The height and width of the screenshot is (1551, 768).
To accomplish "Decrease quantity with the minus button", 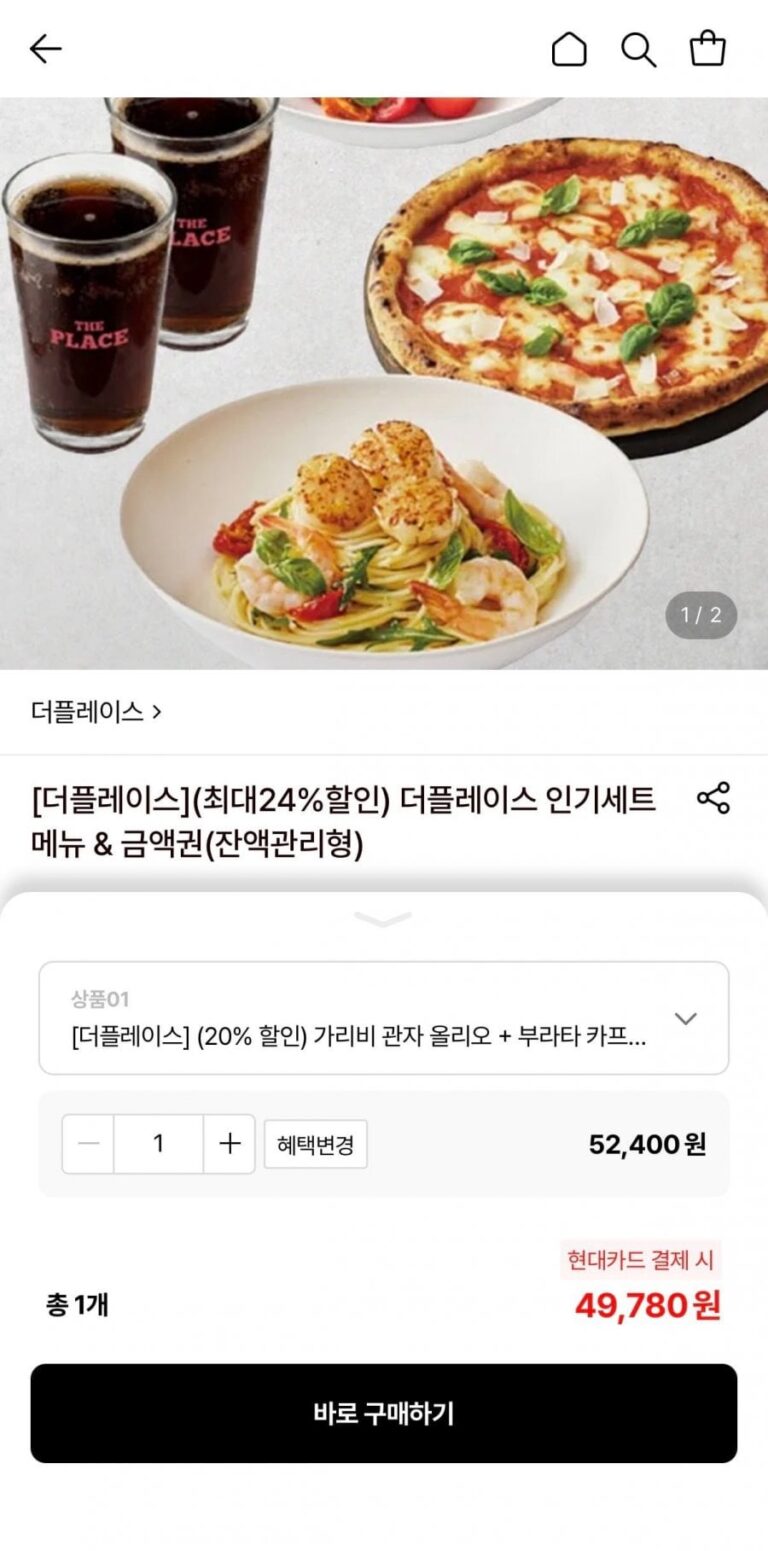I will coord(88,1144).
